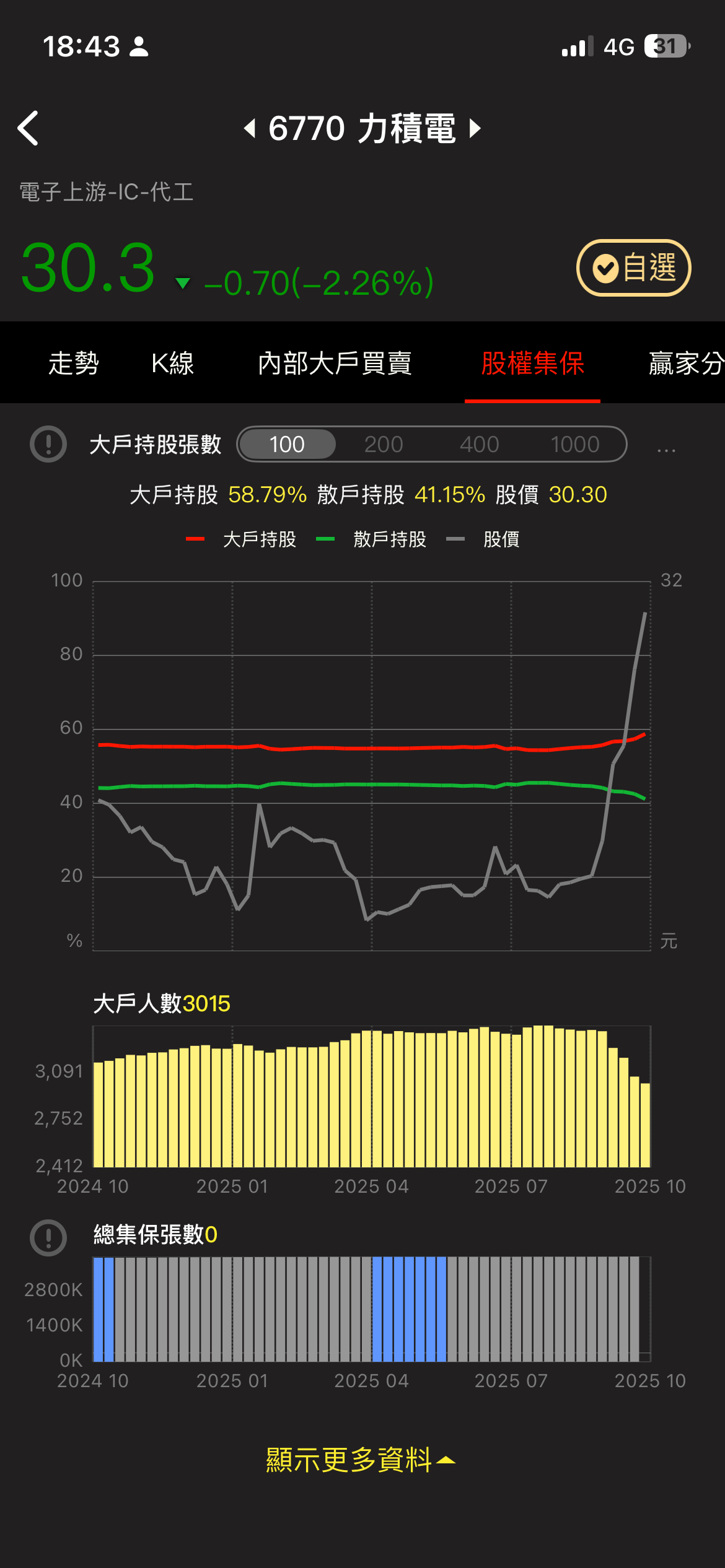
Task: Switch to the next stock with right triangle
Action: tap(475, 129)
